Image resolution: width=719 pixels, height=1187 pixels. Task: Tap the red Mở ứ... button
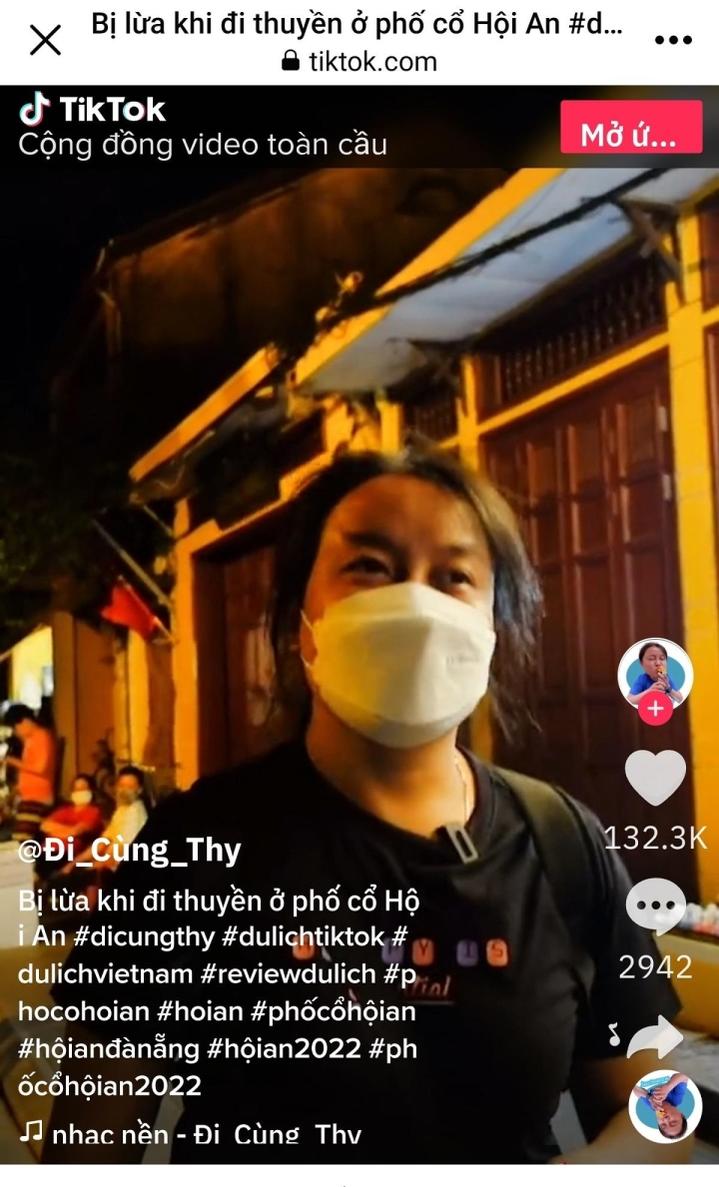pyautogui.click(x=631, y=127)
